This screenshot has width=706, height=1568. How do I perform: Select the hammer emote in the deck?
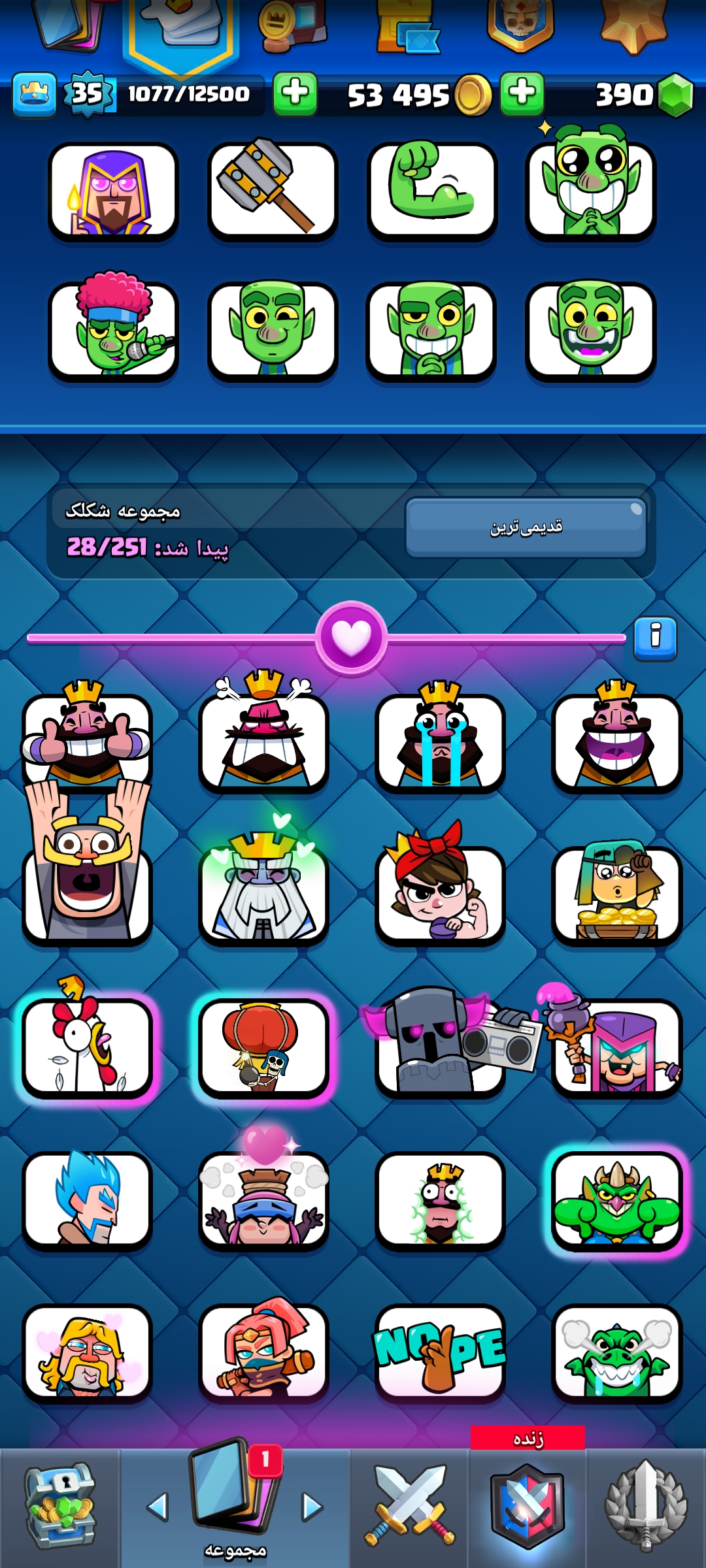[x=272, y=189]
